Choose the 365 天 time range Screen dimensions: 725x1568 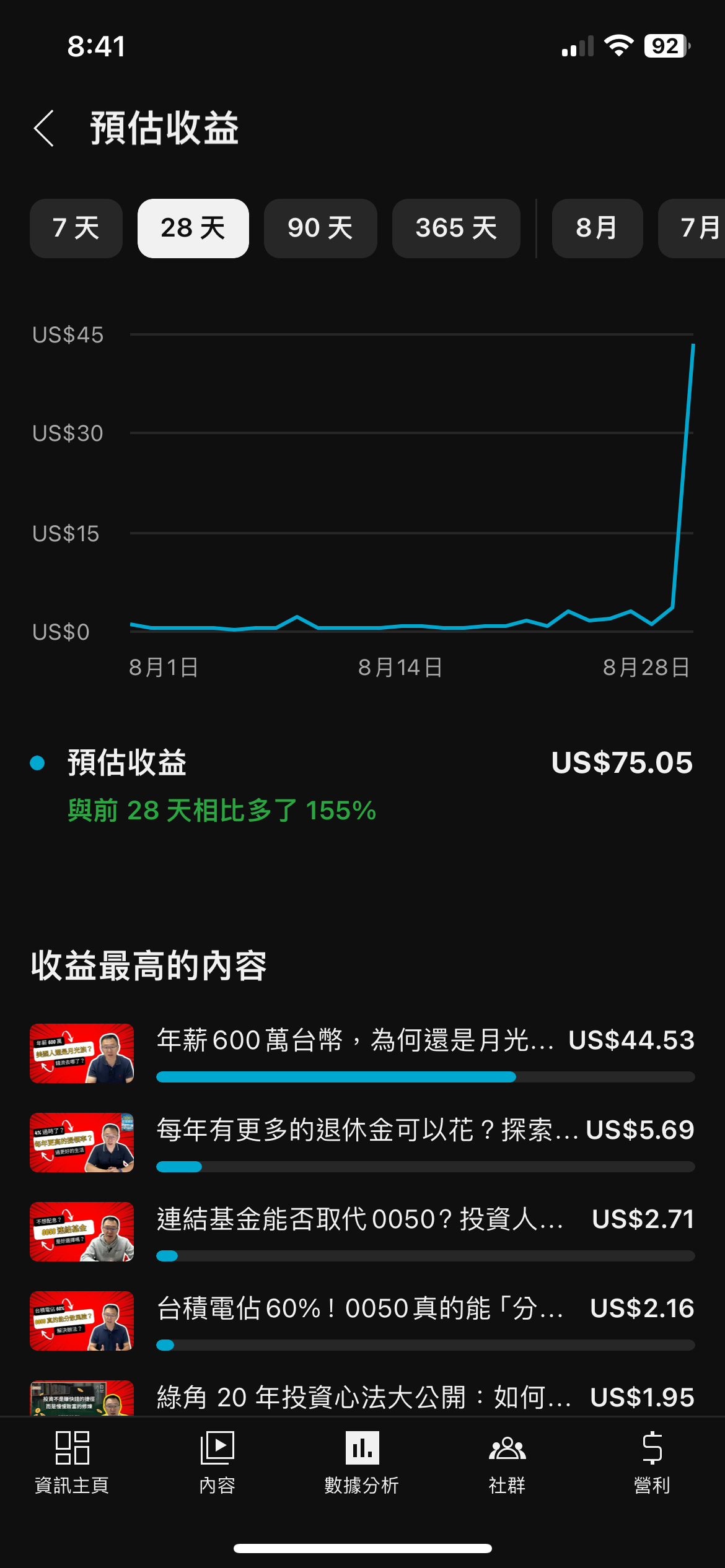click(x=456, y=229)
